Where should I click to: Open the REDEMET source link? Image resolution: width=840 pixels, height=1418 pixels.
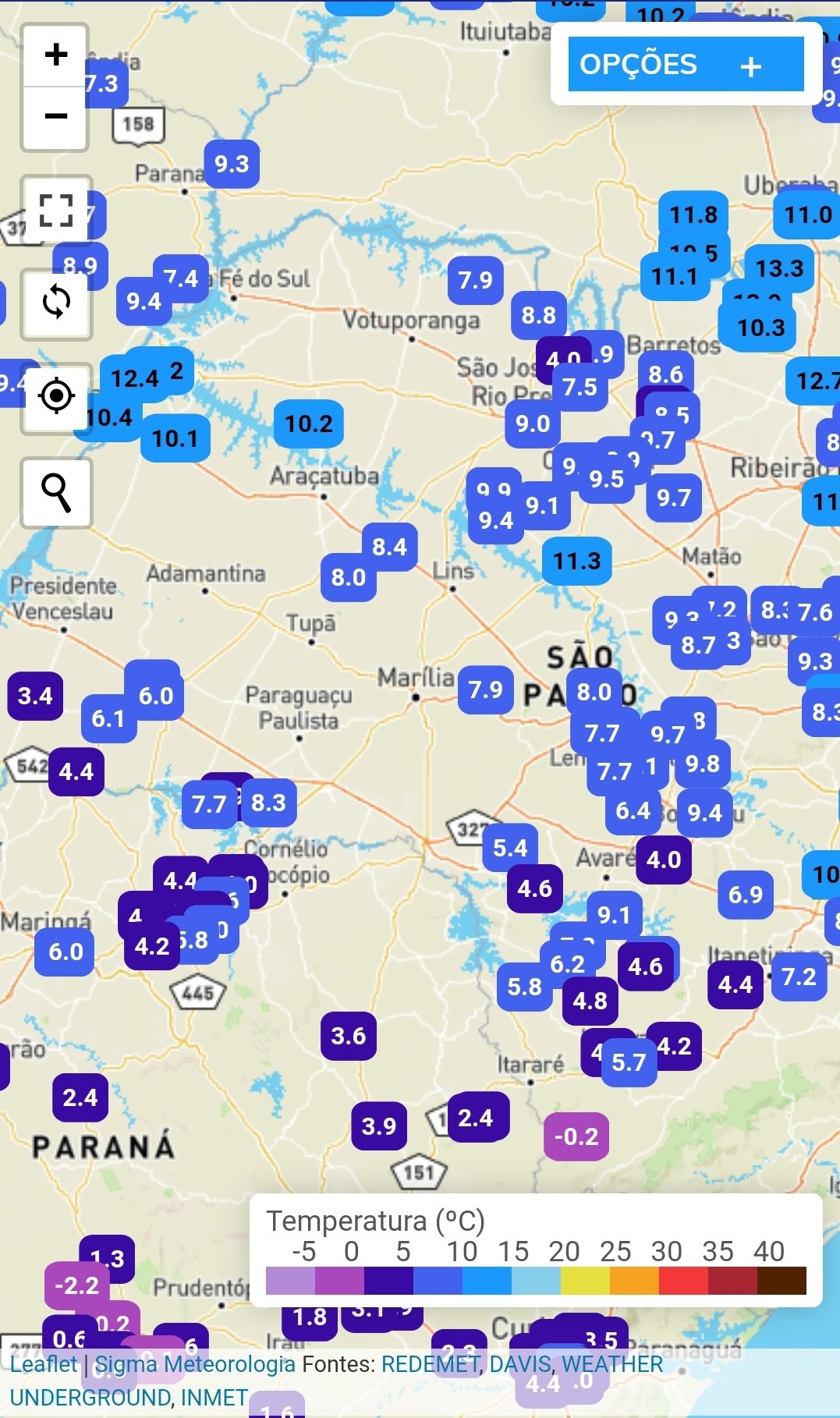429,1364
